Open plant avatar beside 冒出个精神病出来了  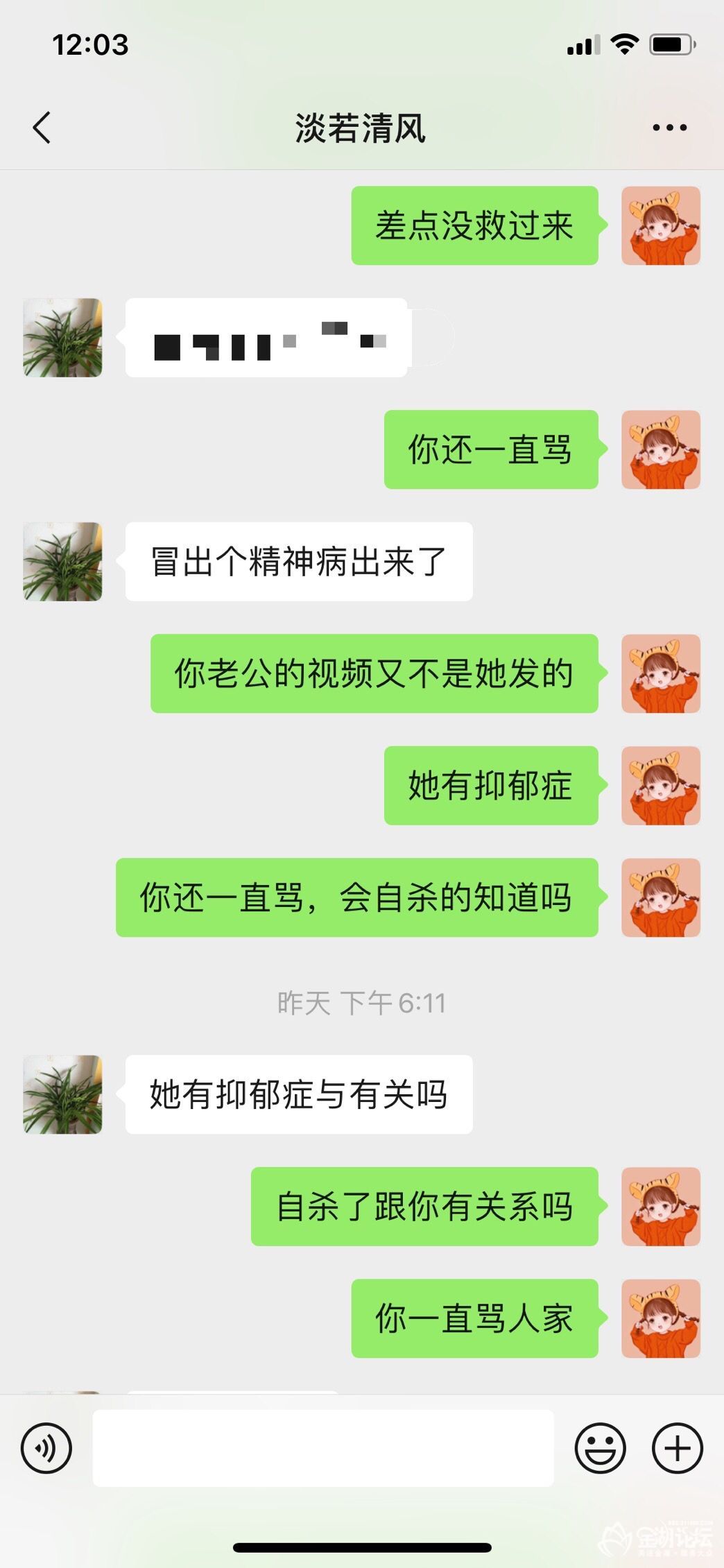pos(62,562)
